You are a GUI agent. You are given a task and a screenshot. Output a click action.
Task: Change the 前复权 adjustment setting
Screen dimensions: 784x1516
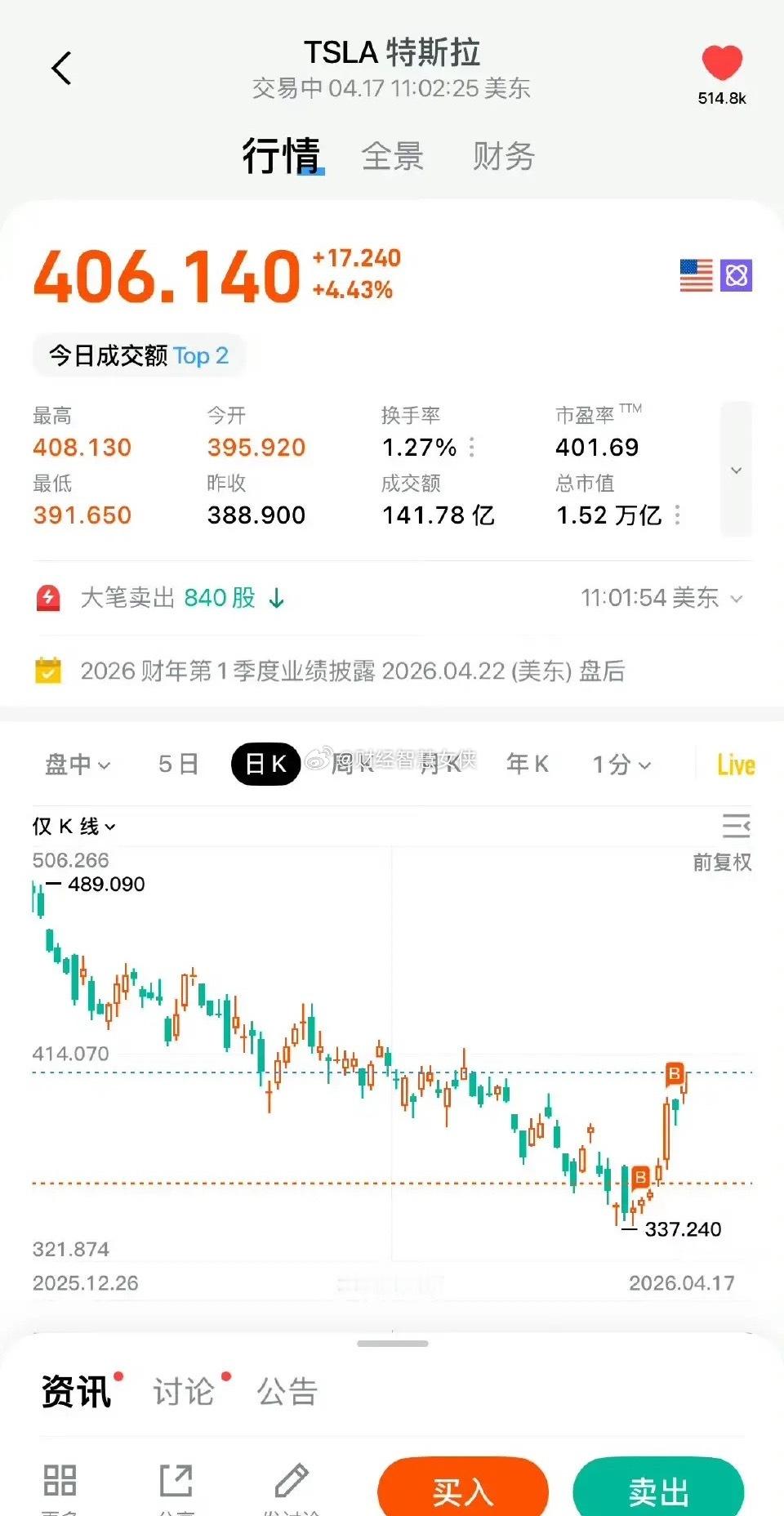(722, 863)
